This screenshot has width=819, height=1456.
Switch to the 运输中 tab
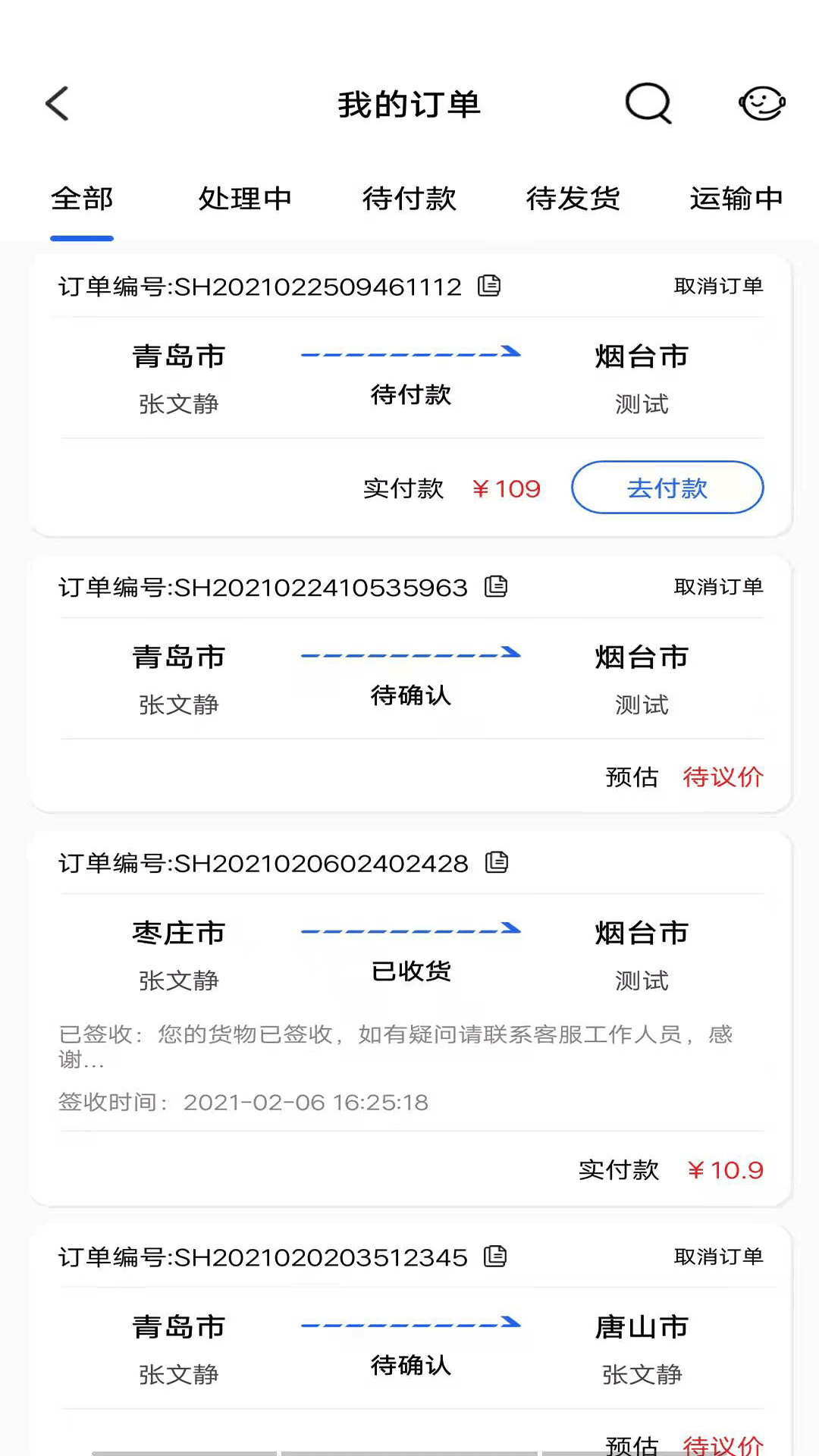[737, 199]
